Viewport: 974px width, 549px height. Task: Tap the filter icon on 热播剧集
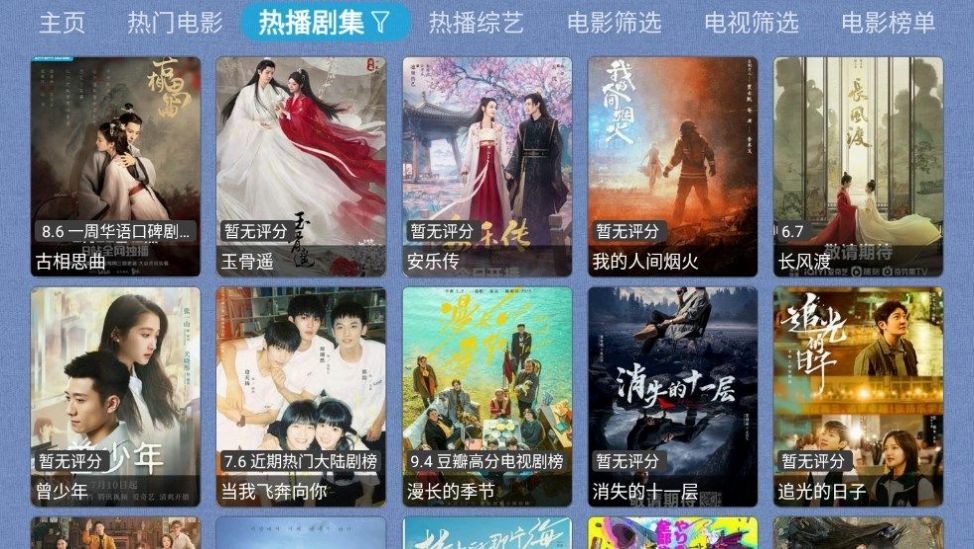[380, 22]
